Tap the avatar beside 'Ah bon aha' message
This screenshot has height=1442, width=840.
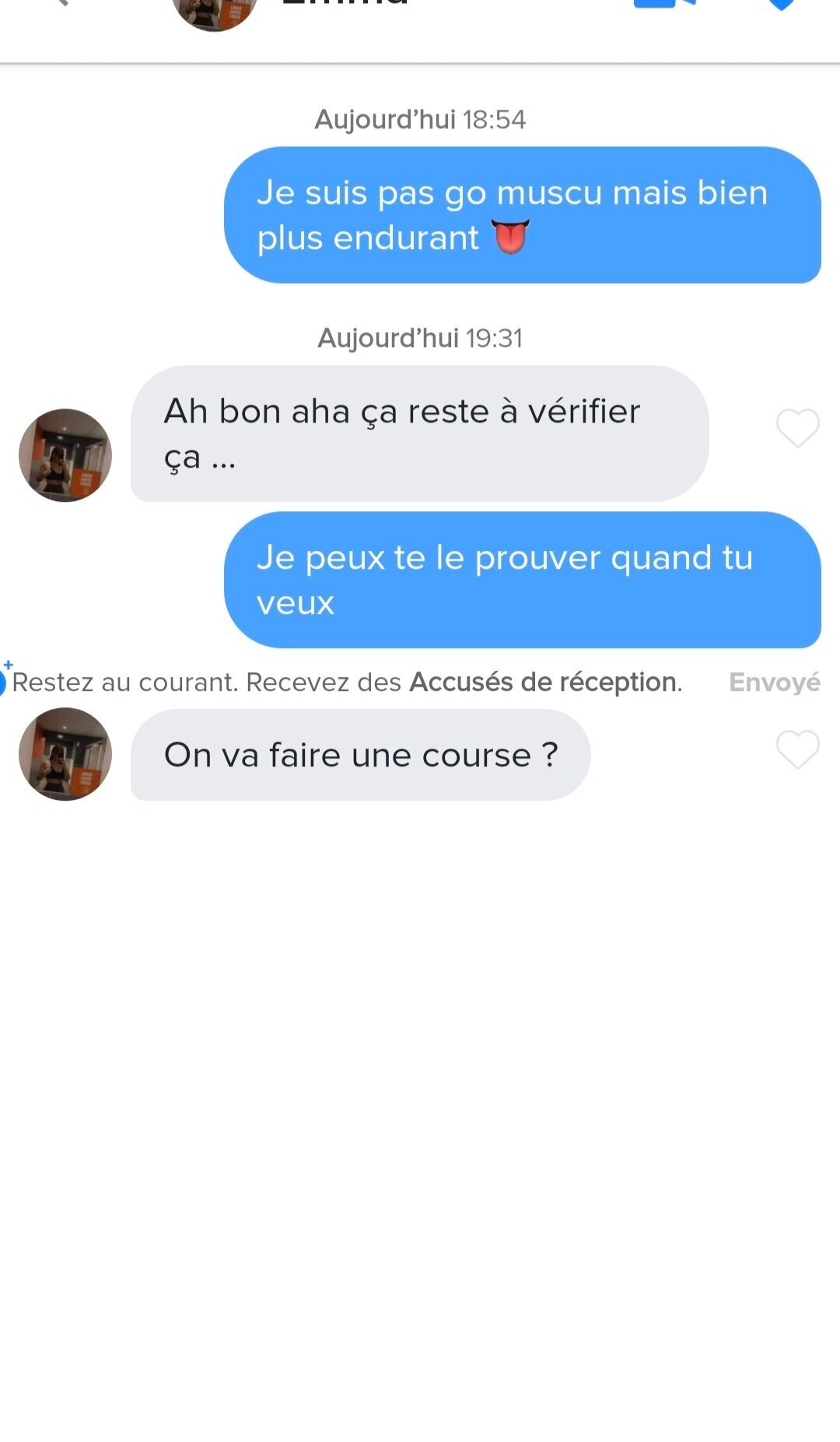pyautogui.click(x=65, y=454)
